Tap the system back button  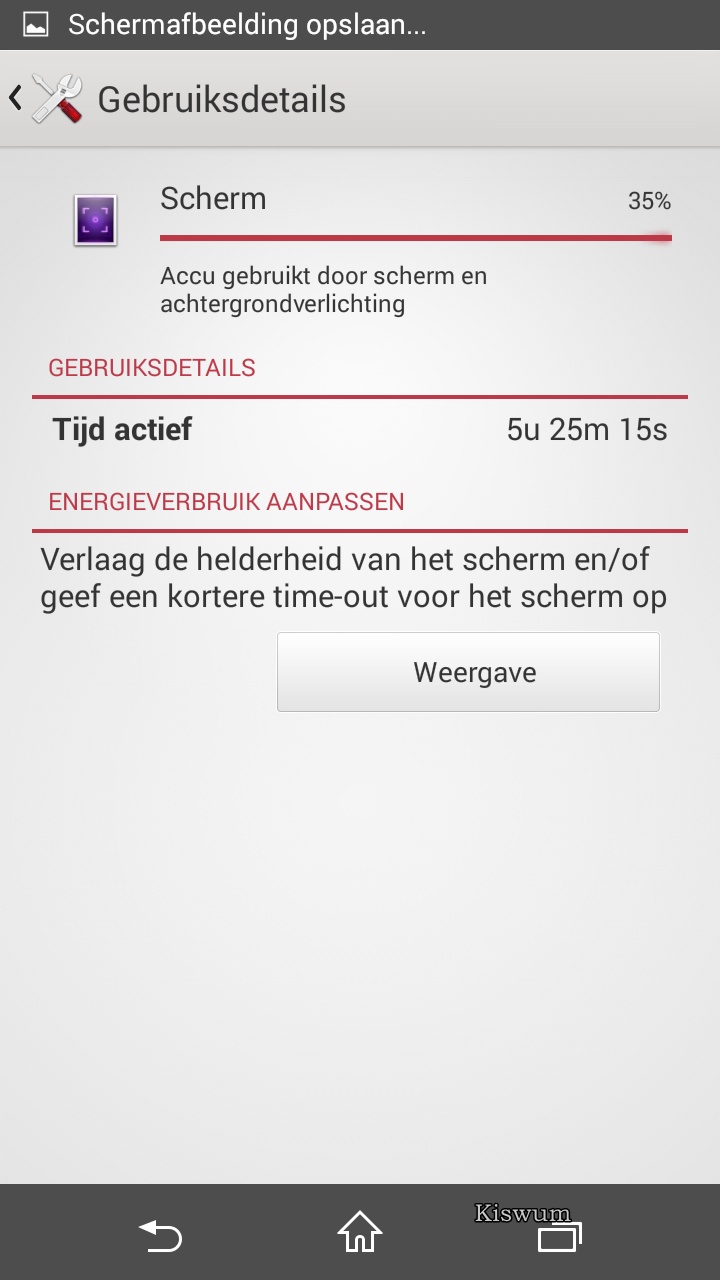160,1235
